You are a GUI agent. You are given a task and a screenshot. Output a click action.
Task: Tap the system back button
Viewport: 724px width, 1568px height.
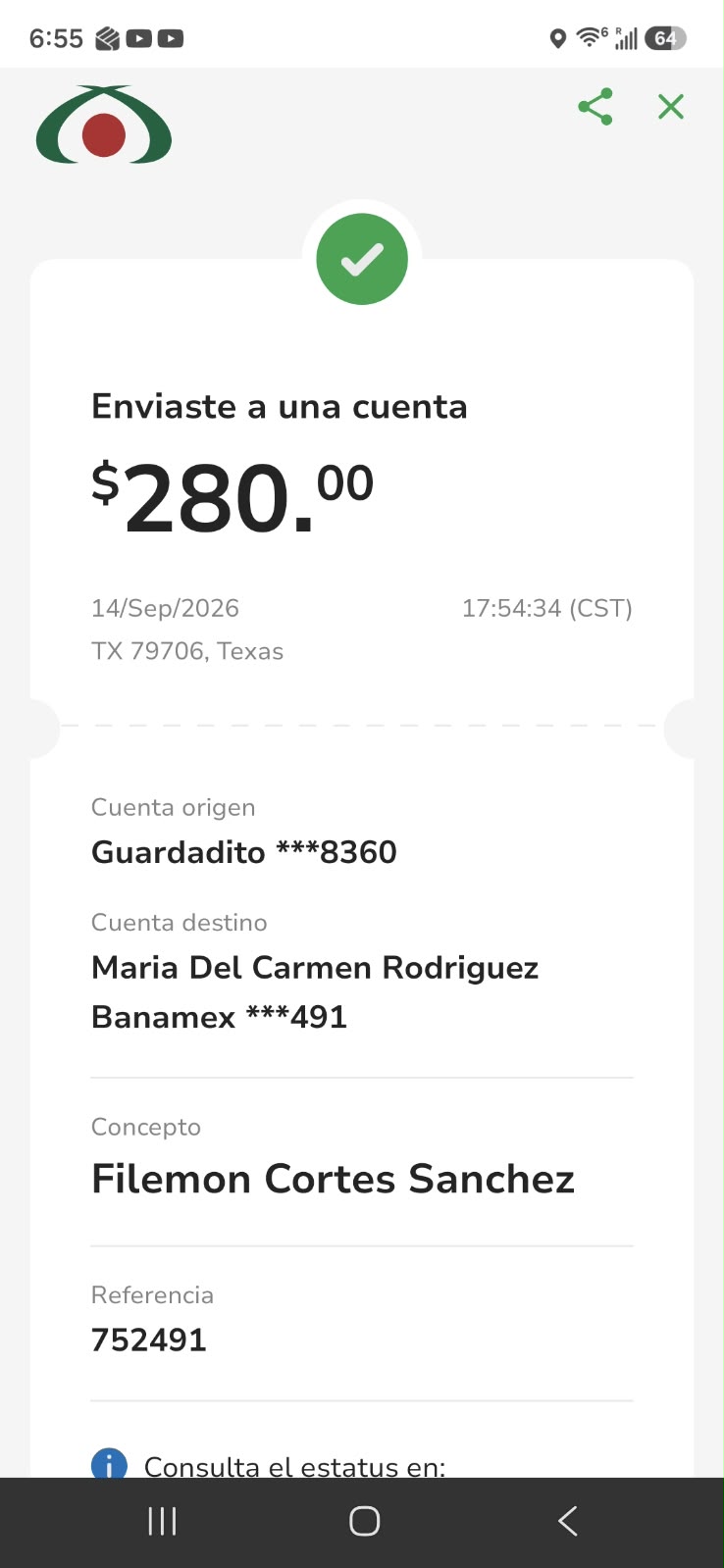(567, 1521)
